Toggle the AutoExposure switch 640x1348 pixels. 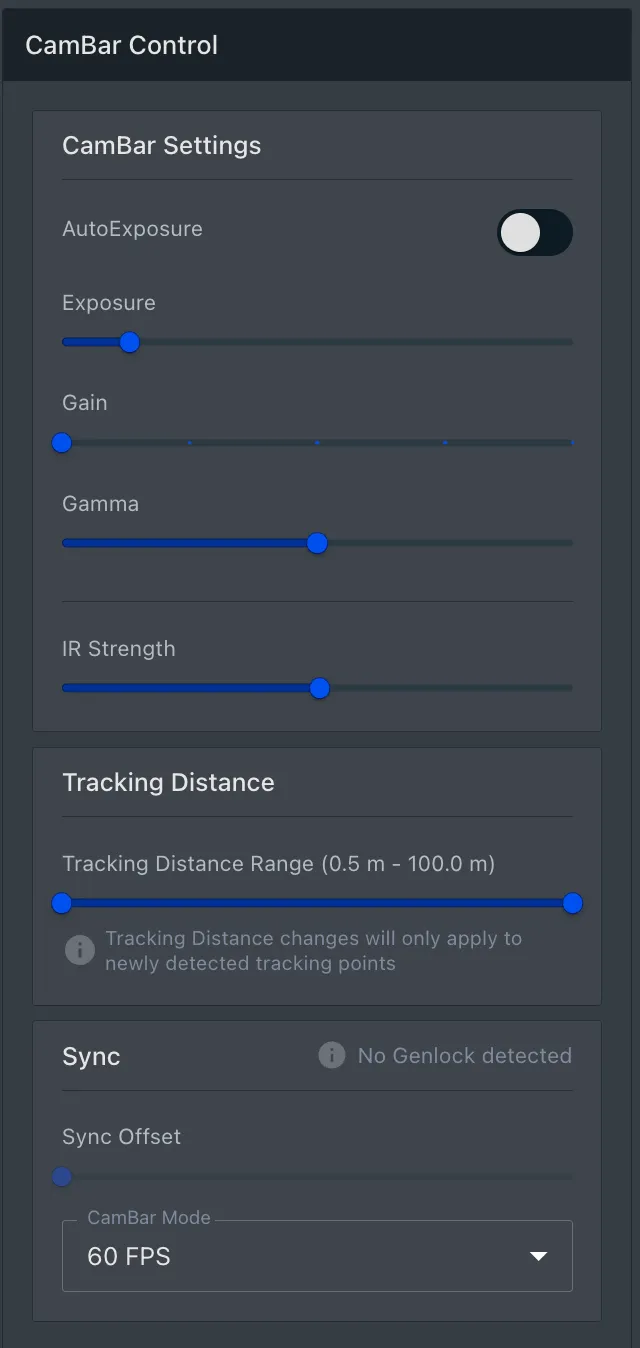click(x=535, y=233)
